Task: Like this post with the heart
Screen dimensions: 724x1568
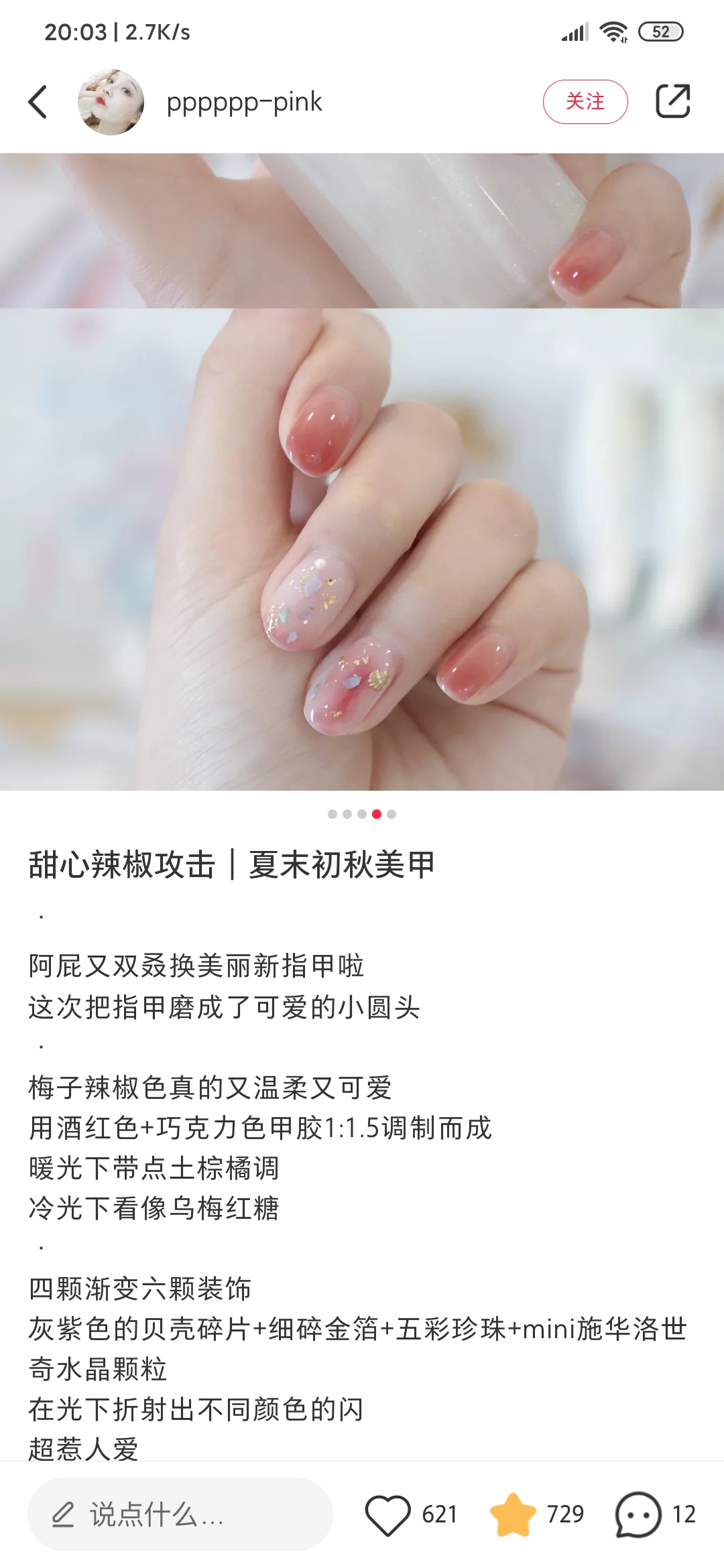Action: [388, 1514]
